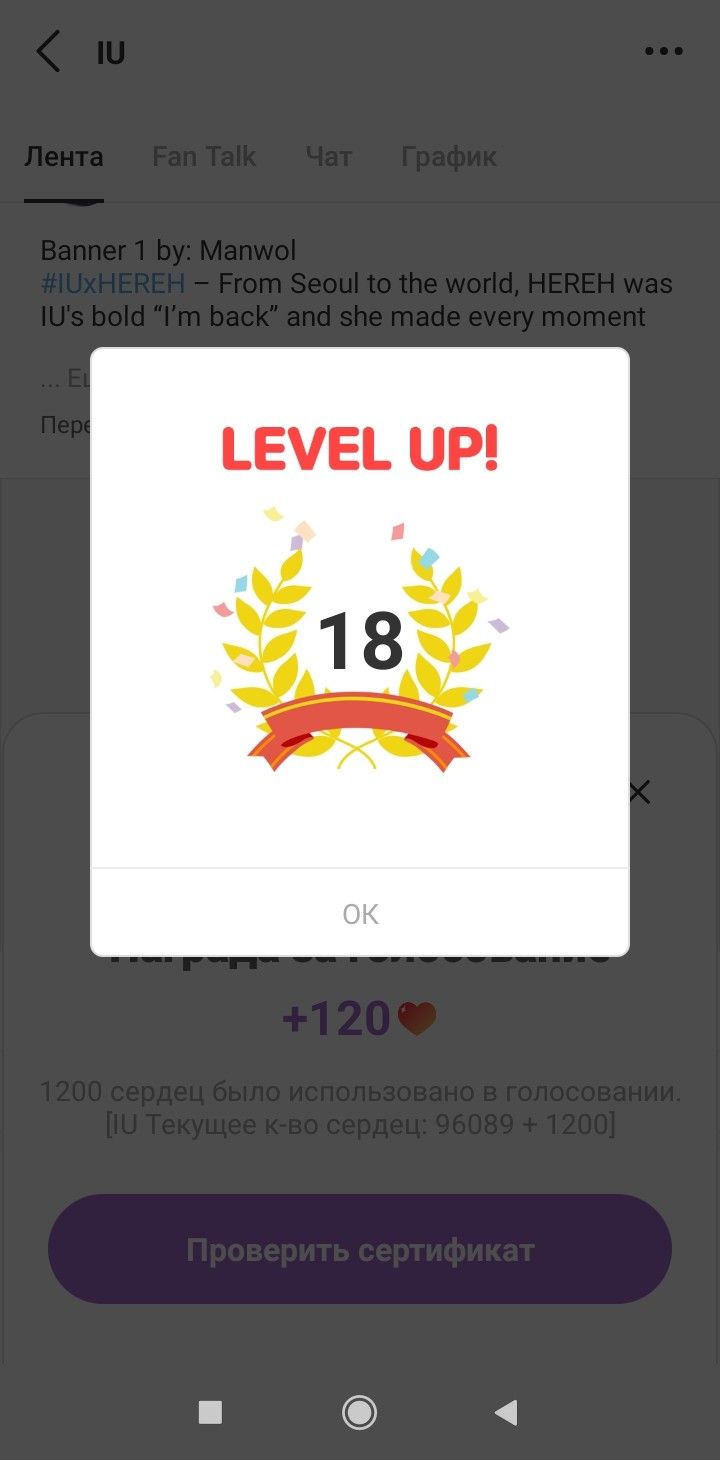This screenshot has width=720, height=1460.
Task: Go back from the IU page
Action: [x=49, y=52]
